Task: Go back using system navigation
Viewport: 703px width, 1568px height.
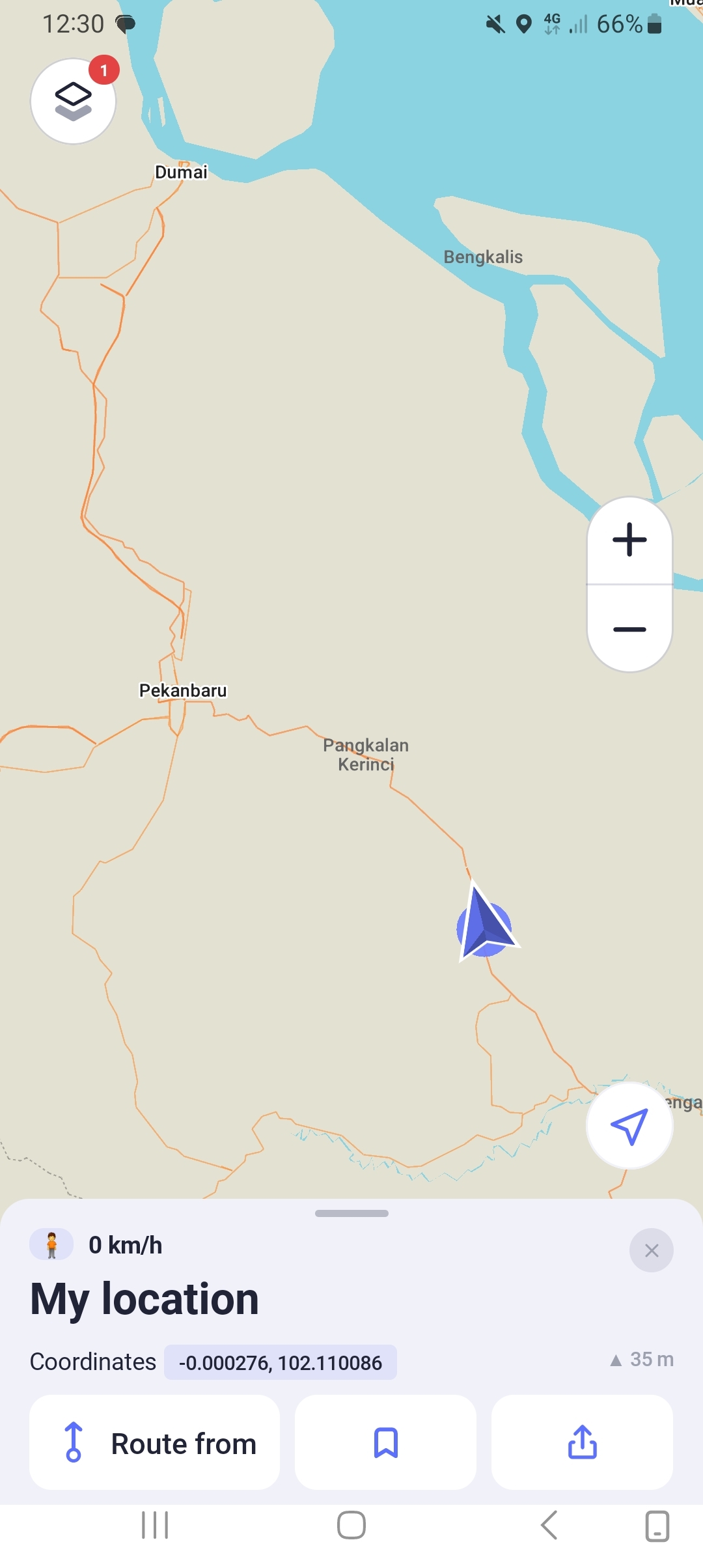Action: tap(549, 1525)
